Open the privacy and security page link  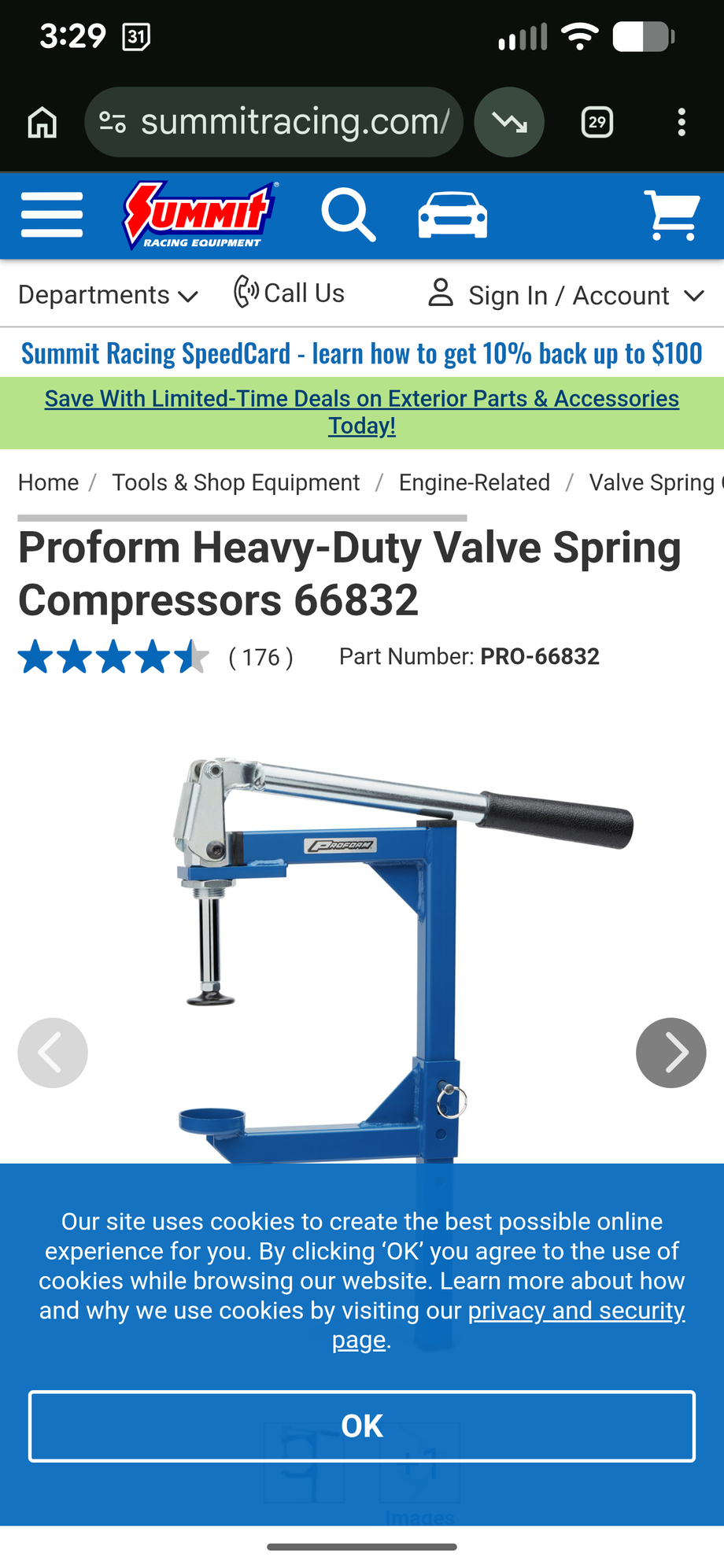tap(575, 1311)
